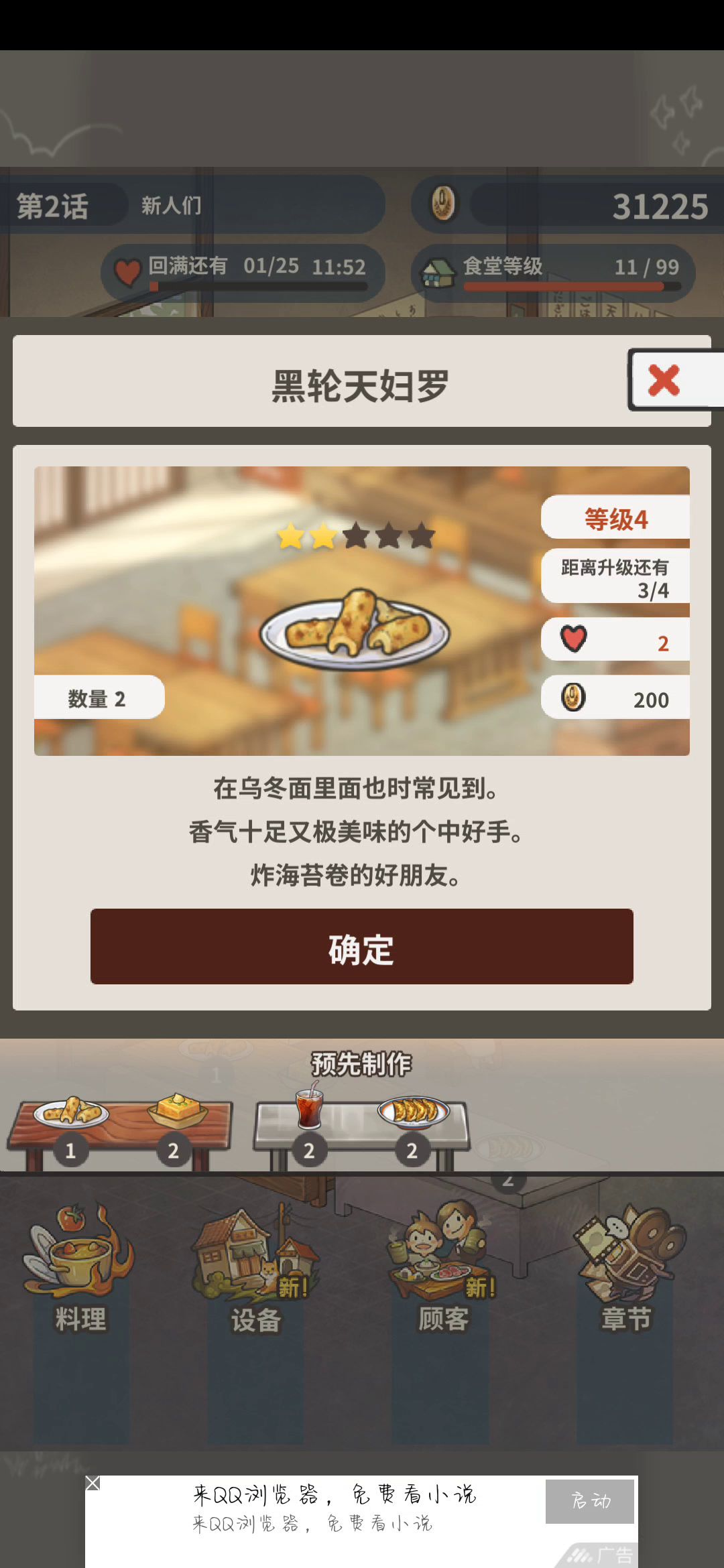
Task: Select the tempura dish on the wooden table
Action: [71, 1112]
